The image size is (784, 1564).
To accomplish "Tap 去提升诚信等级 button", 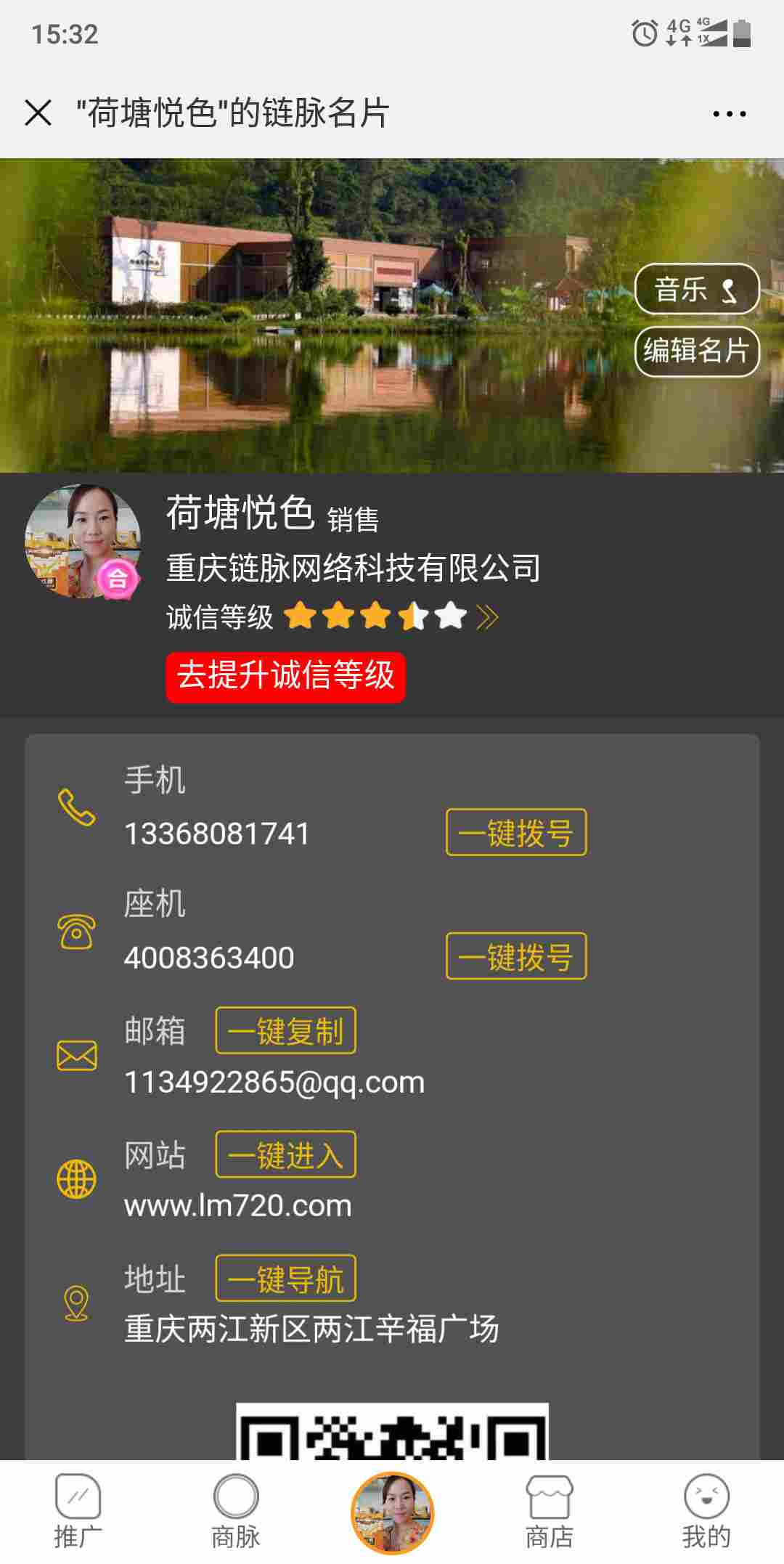I will (x=285, y=677).
